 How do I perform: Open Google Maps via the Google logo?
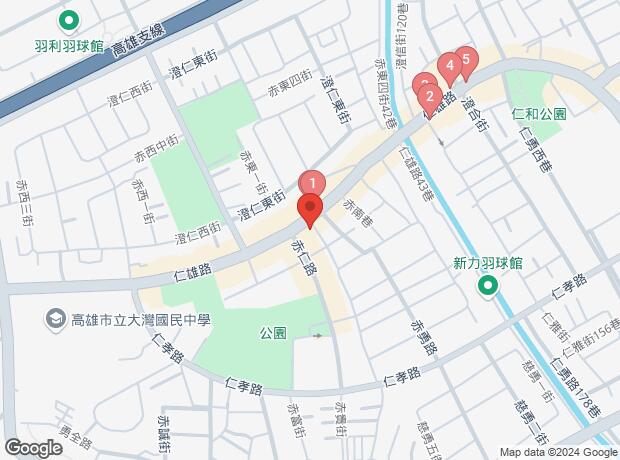tap(33, 448)
